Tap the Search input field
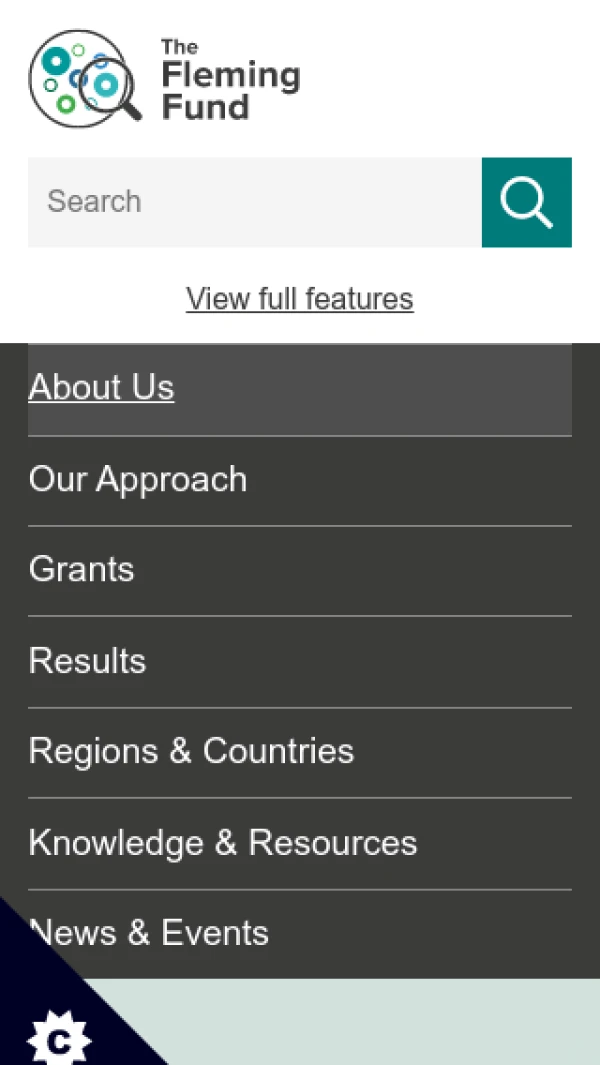 coord(254,202)
